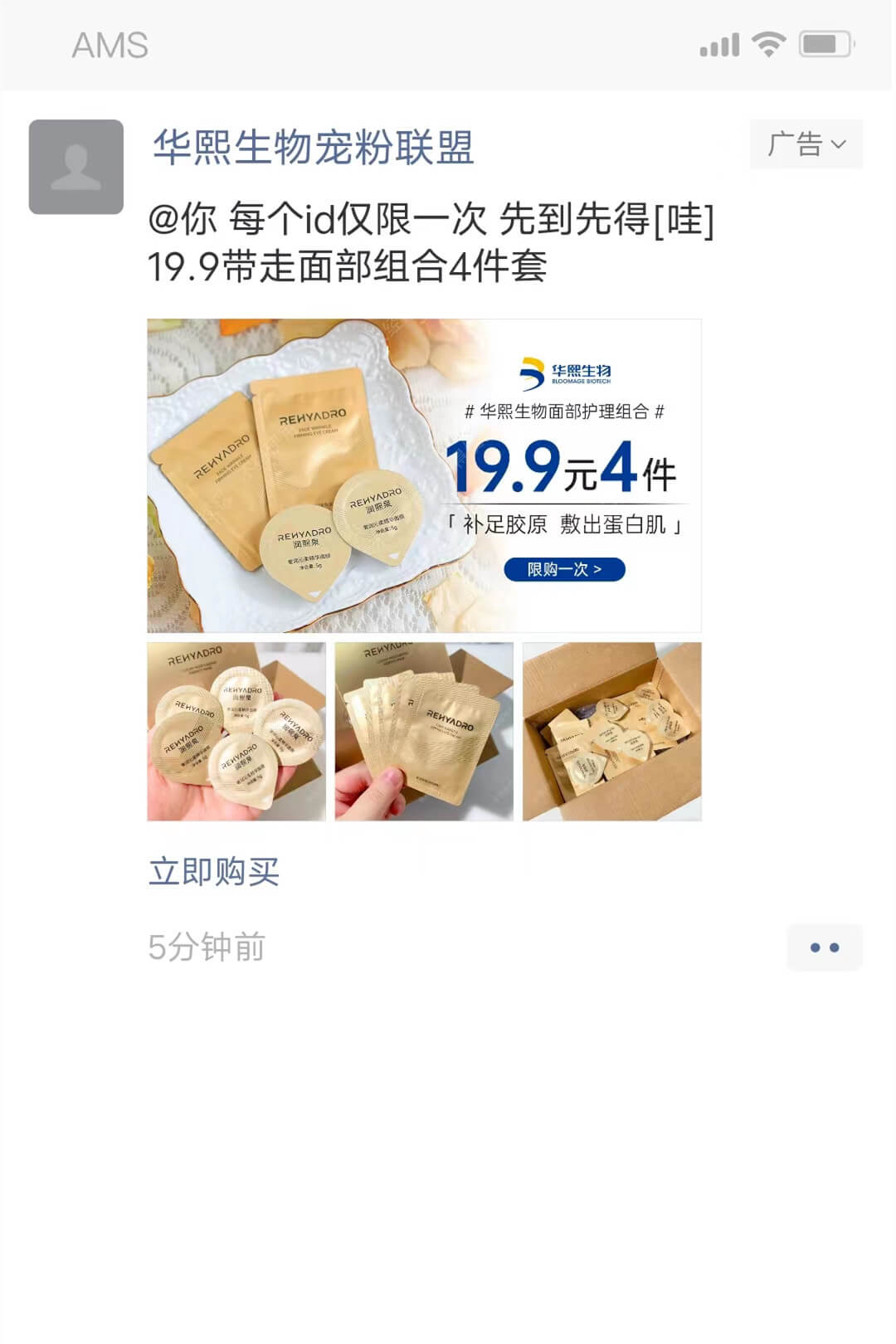The image size is (896, 1344).
Task: Click the cellular signal bars icon
Action: 718,43
